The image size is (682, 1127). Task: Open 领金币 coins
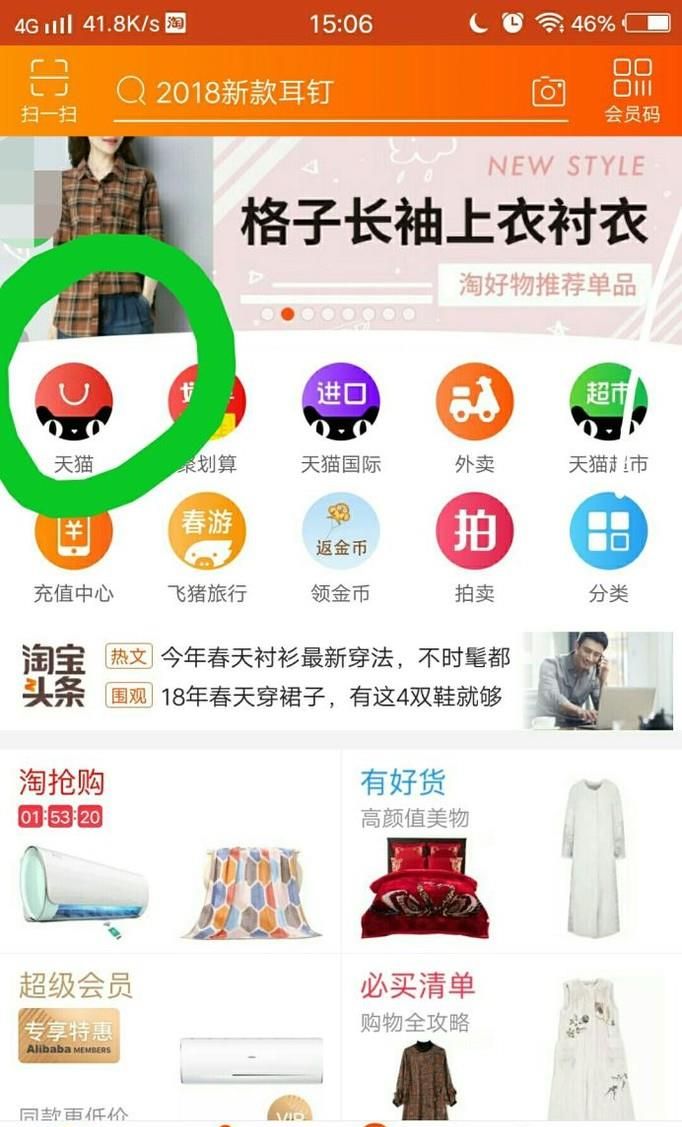point(341,545)
